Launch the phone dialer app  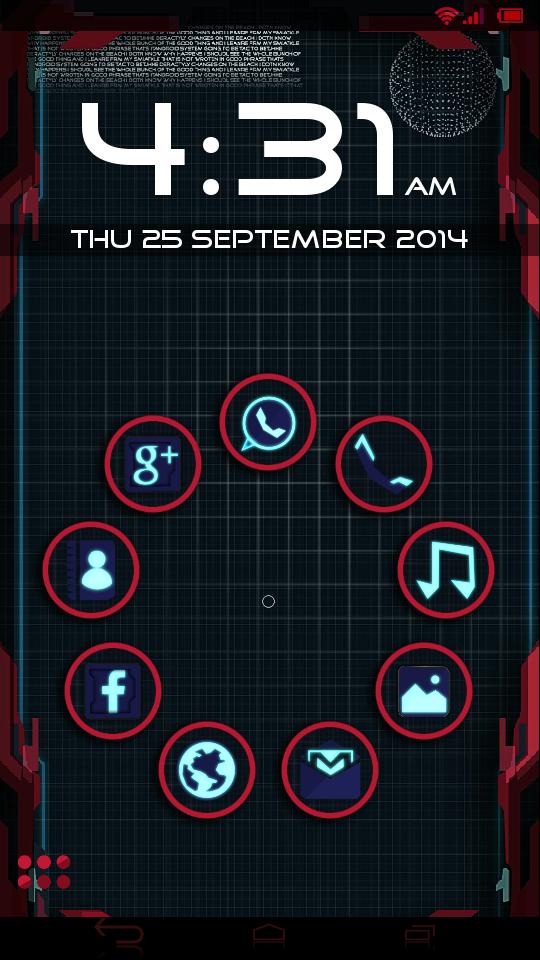pos(384,464)
